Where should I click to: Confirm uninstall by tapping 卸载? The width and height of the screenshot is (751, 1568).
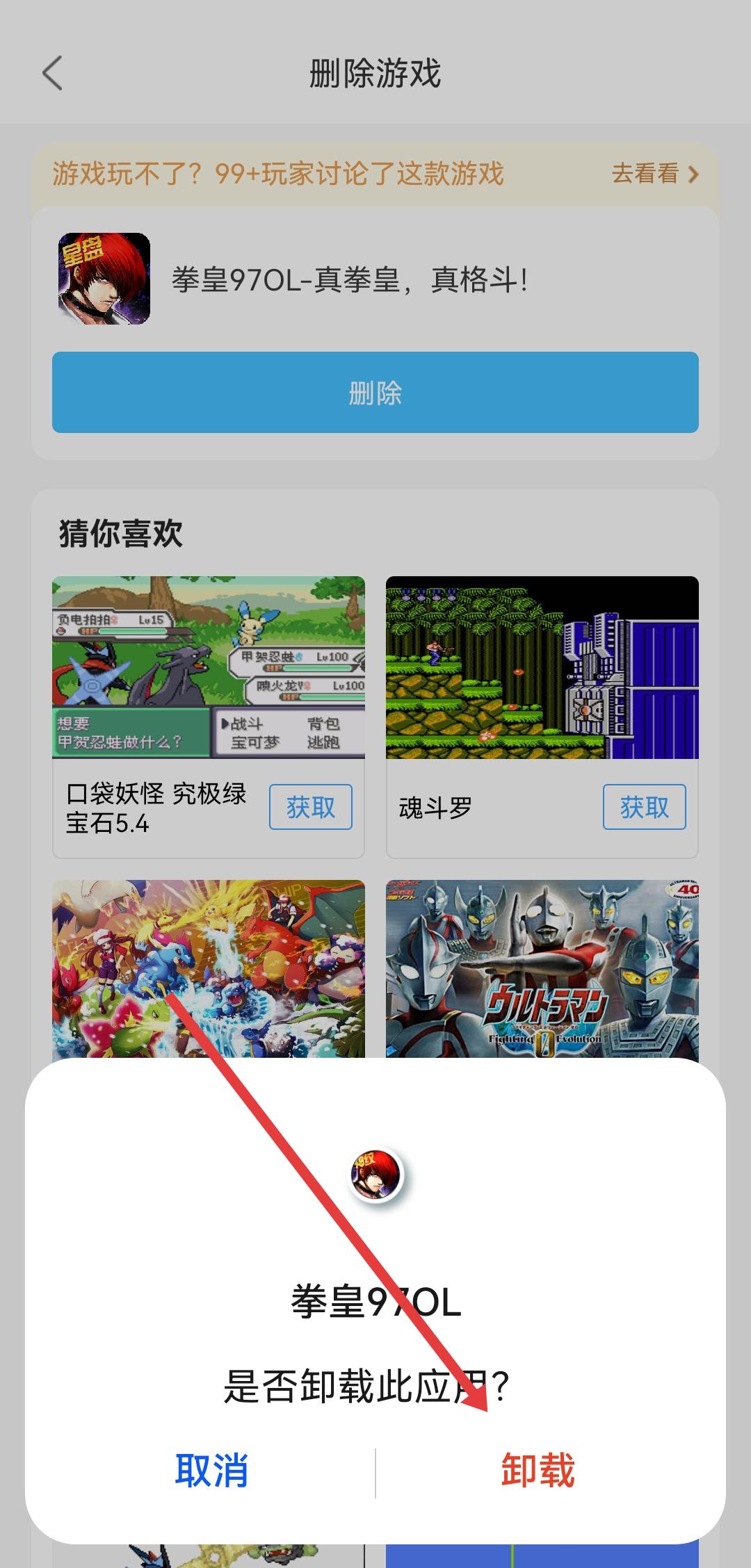538,1470
